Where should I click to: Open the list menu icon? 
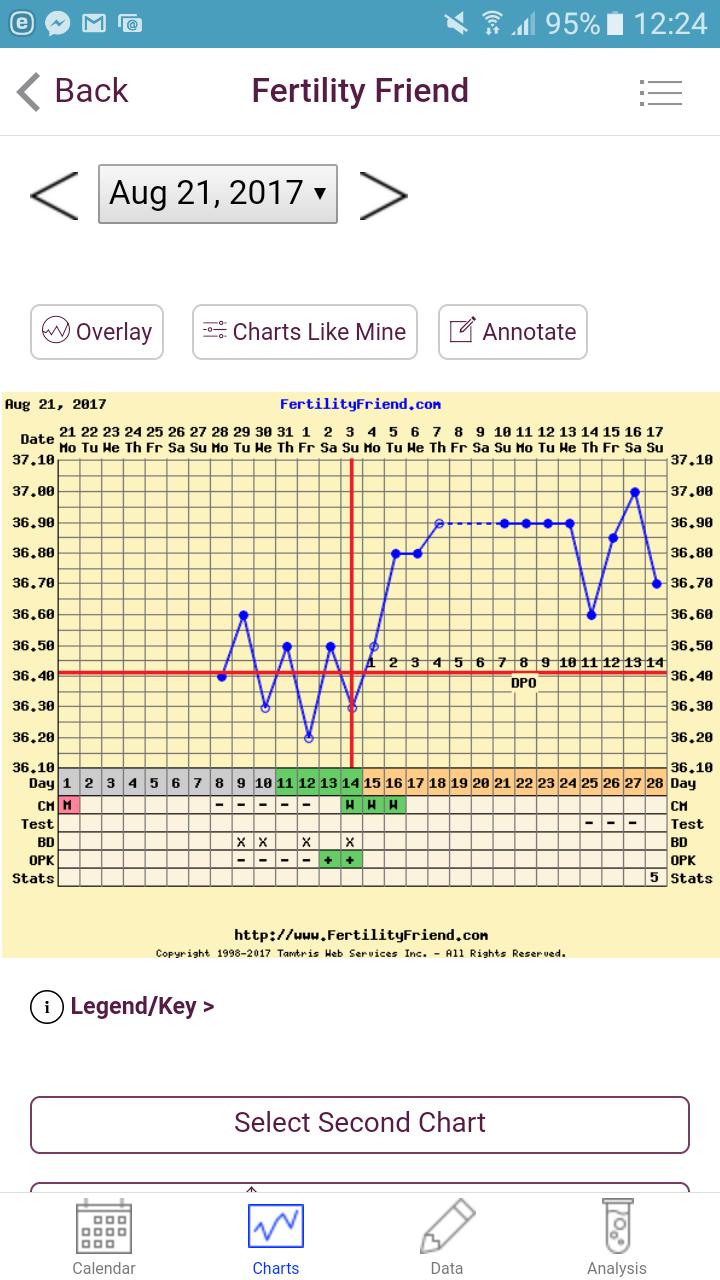660,93
